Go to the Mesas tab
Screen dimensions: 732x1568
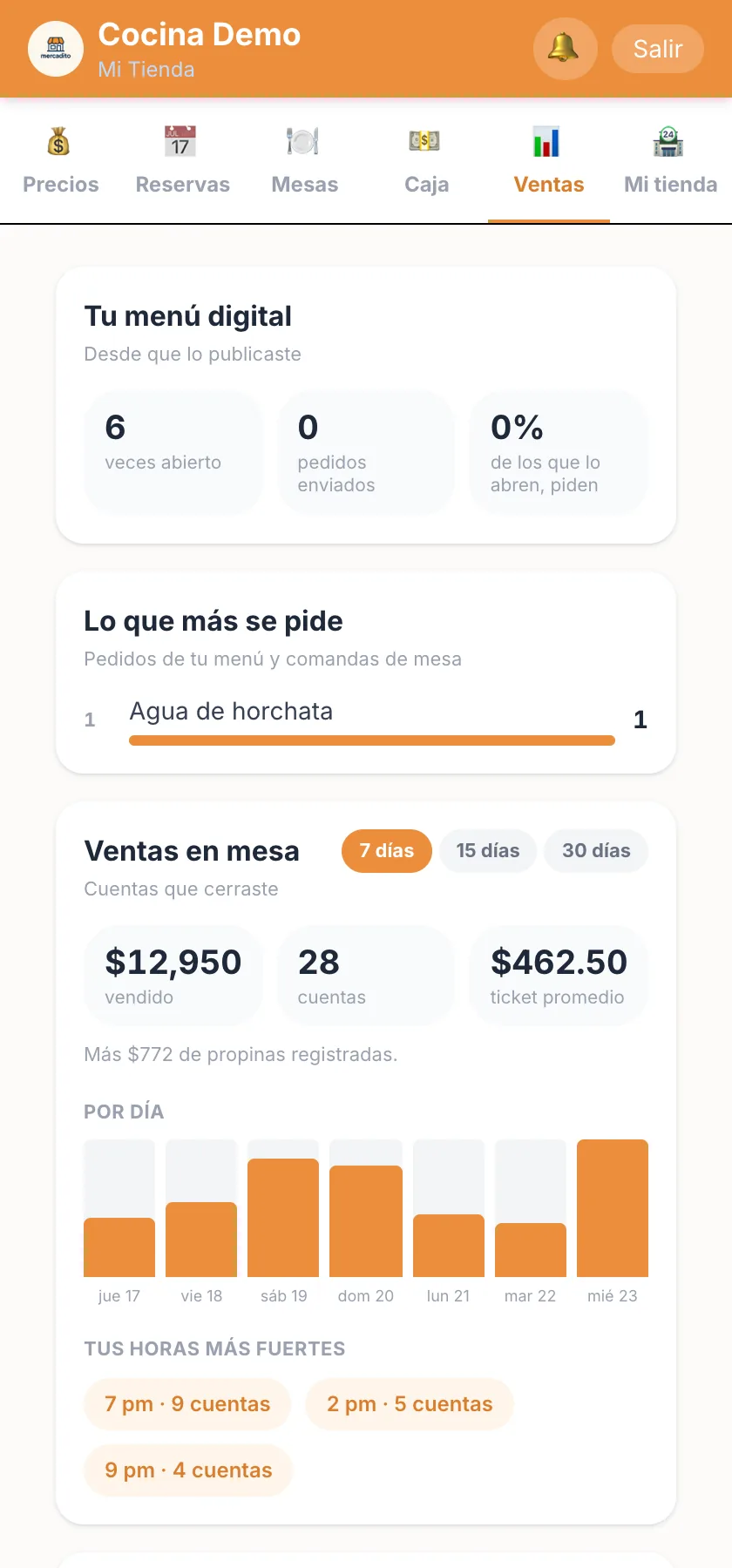point(305,162)
